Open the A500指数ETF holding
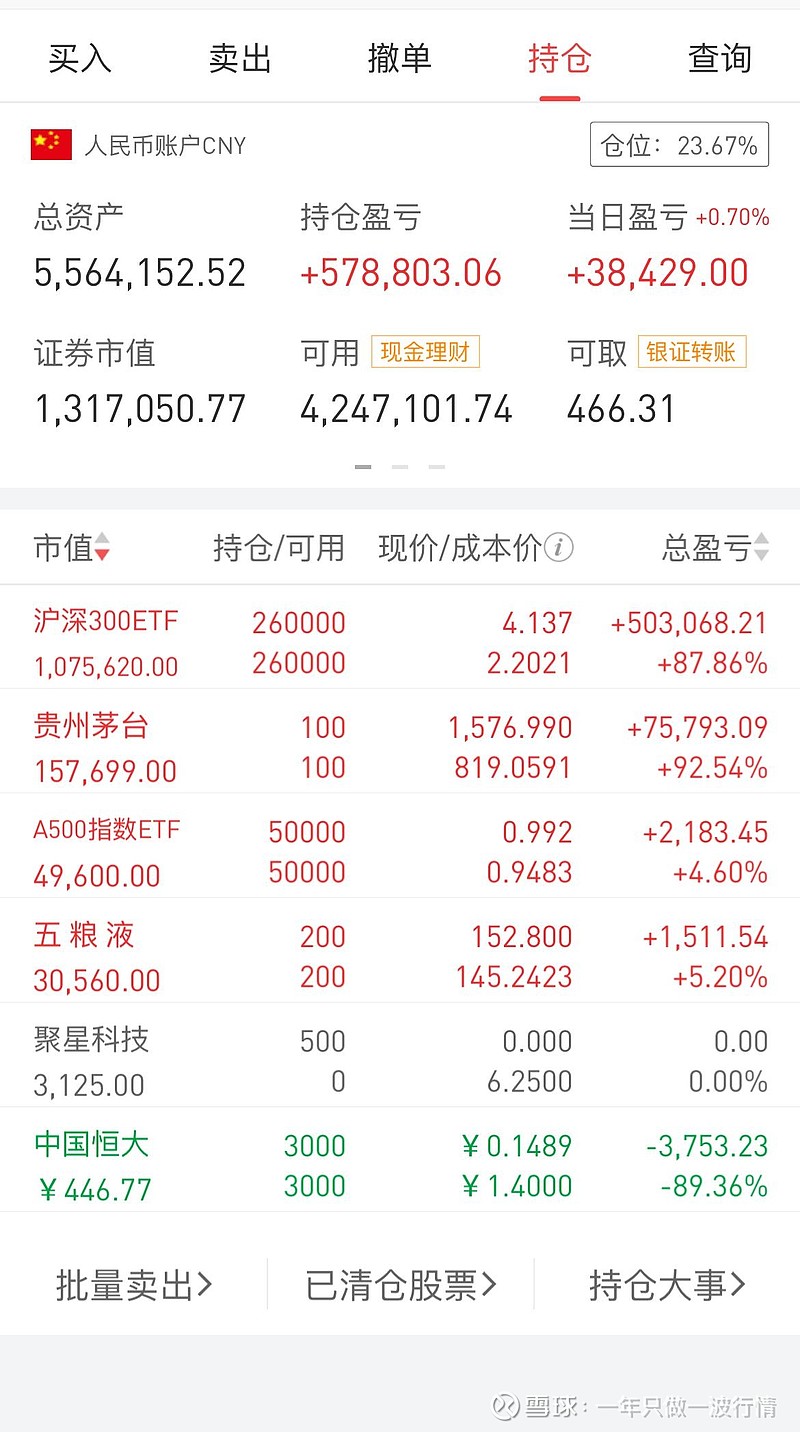The image size is (800, 1432). [x=400, y=851]
